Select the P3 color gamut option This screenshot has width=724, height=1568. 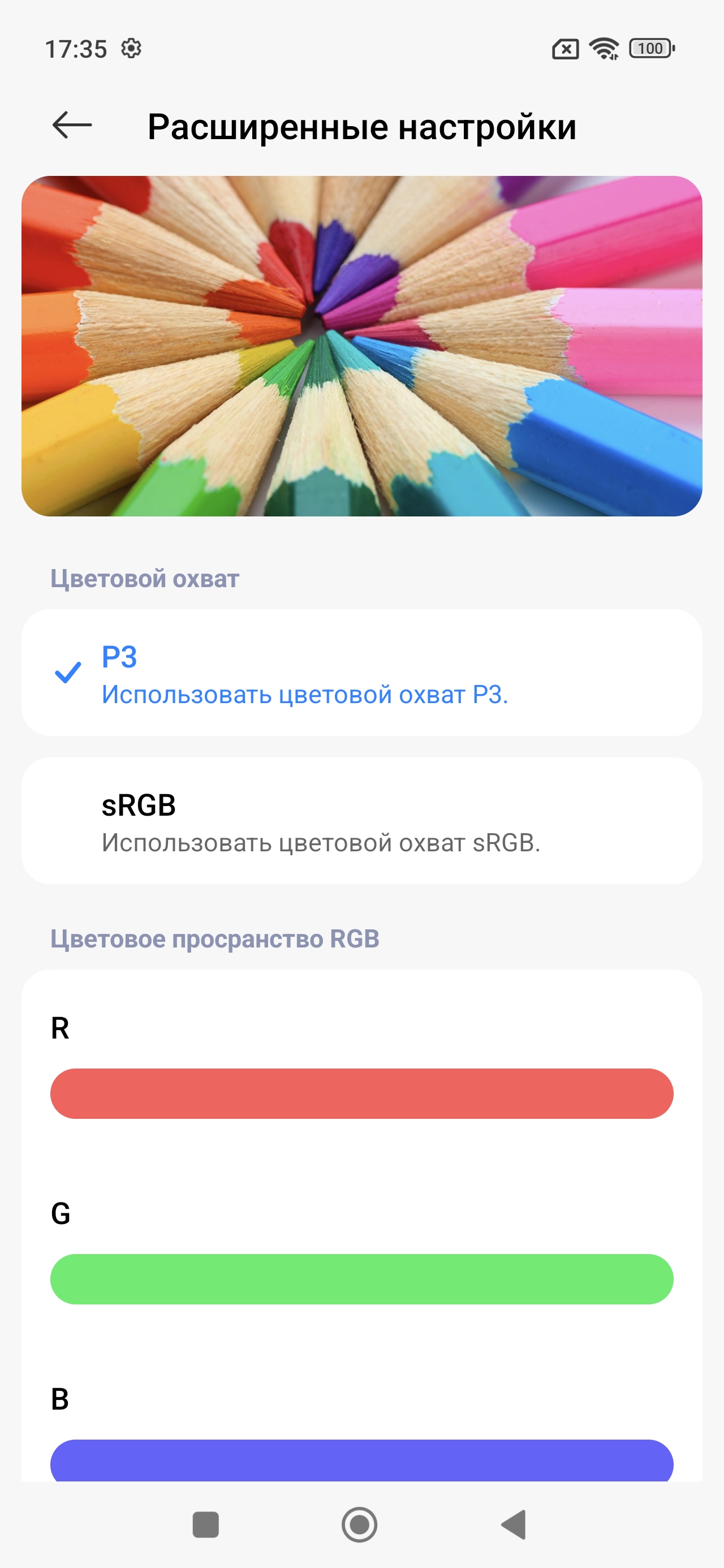pyautogui.click(x=361, y=673)
